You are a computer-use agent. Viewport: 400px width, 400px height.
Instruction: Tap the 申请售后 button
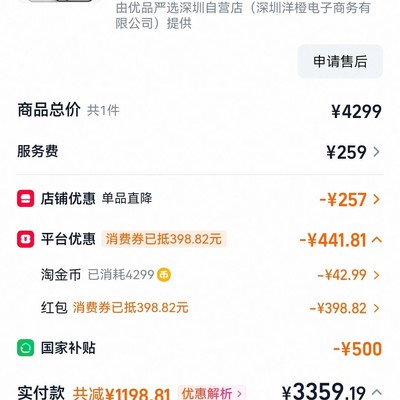(x=340, y=62)
